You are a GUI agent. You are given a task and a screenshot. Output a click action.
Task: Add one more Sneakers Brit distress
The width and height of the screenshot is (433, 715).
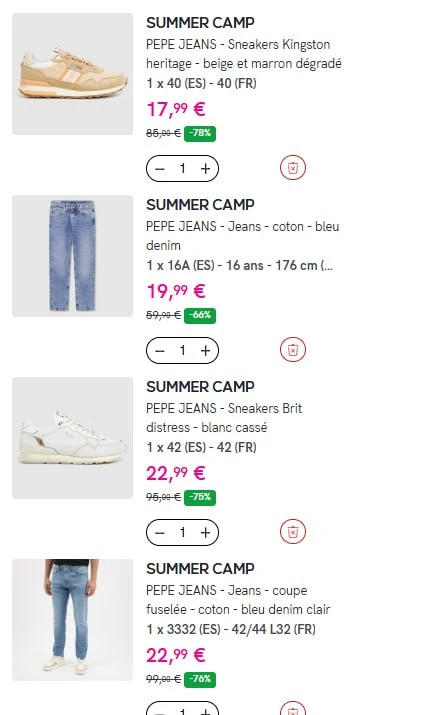pyautogui.click(x=206, y=533)
